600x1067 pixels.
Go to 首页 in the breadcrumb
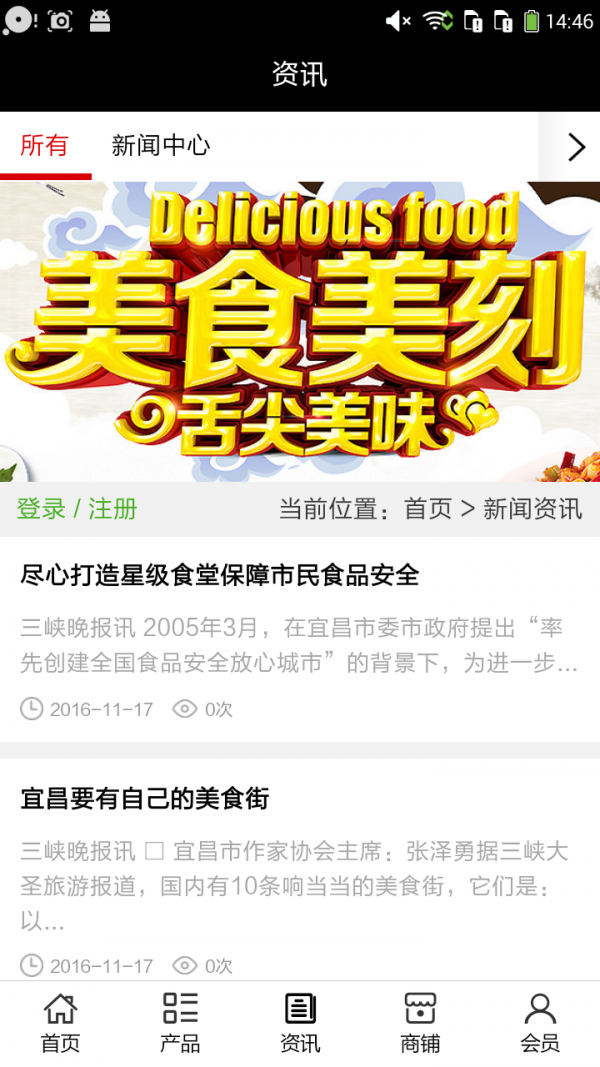[x=428, y=509]
